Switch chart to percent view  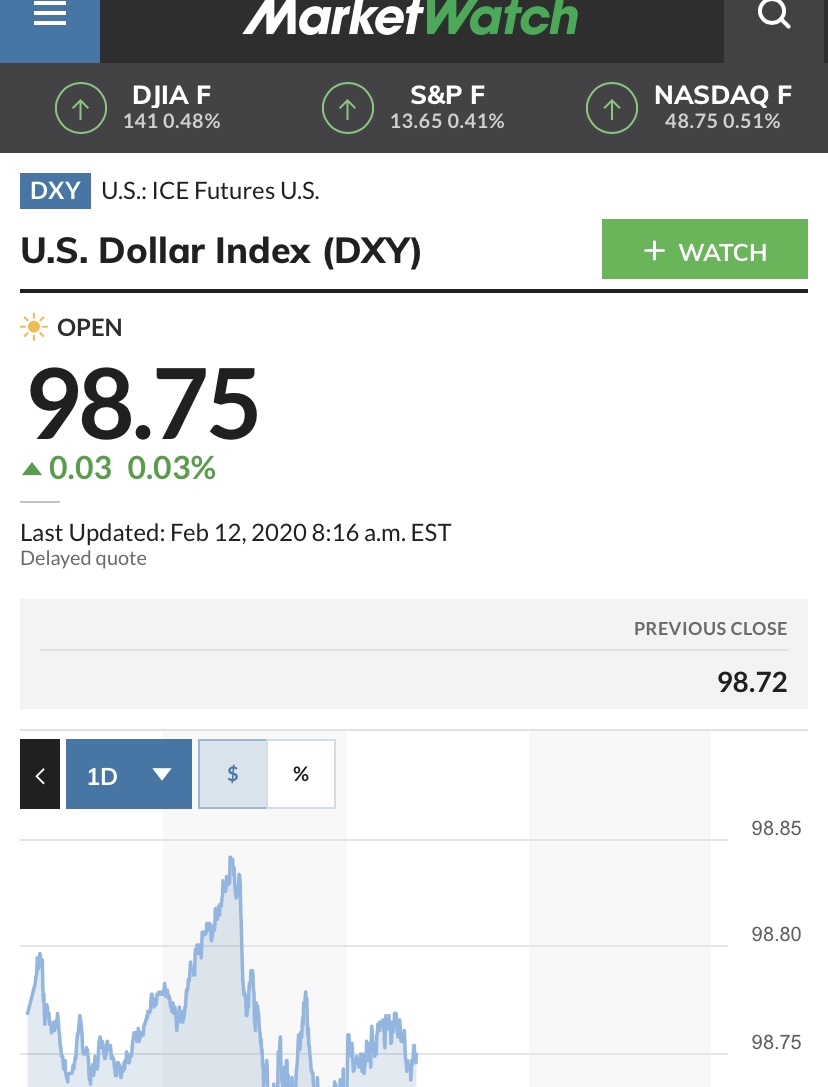point(301,774)
